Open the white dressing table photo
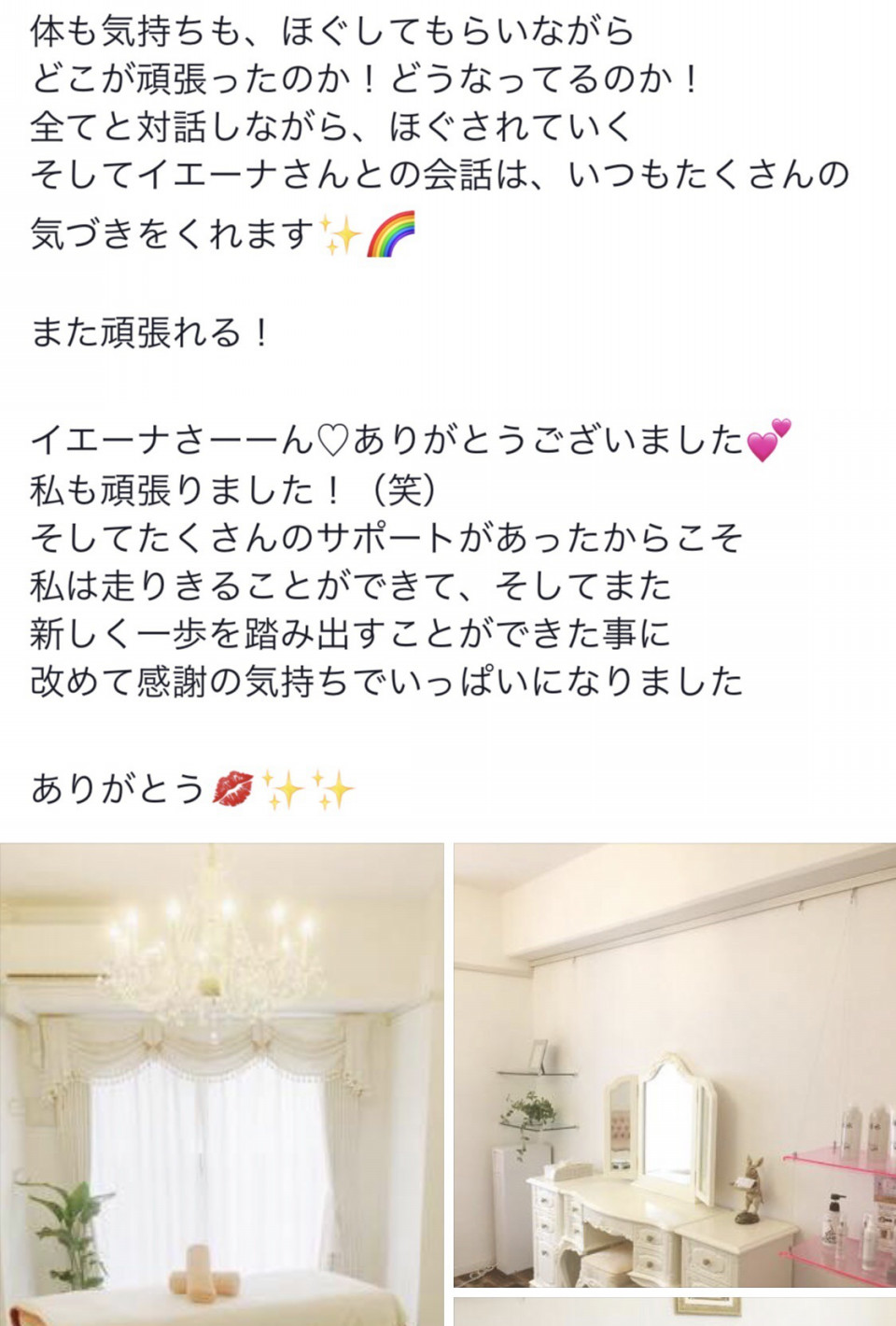Screen dimensions: 896x1326 (674, 1065)
